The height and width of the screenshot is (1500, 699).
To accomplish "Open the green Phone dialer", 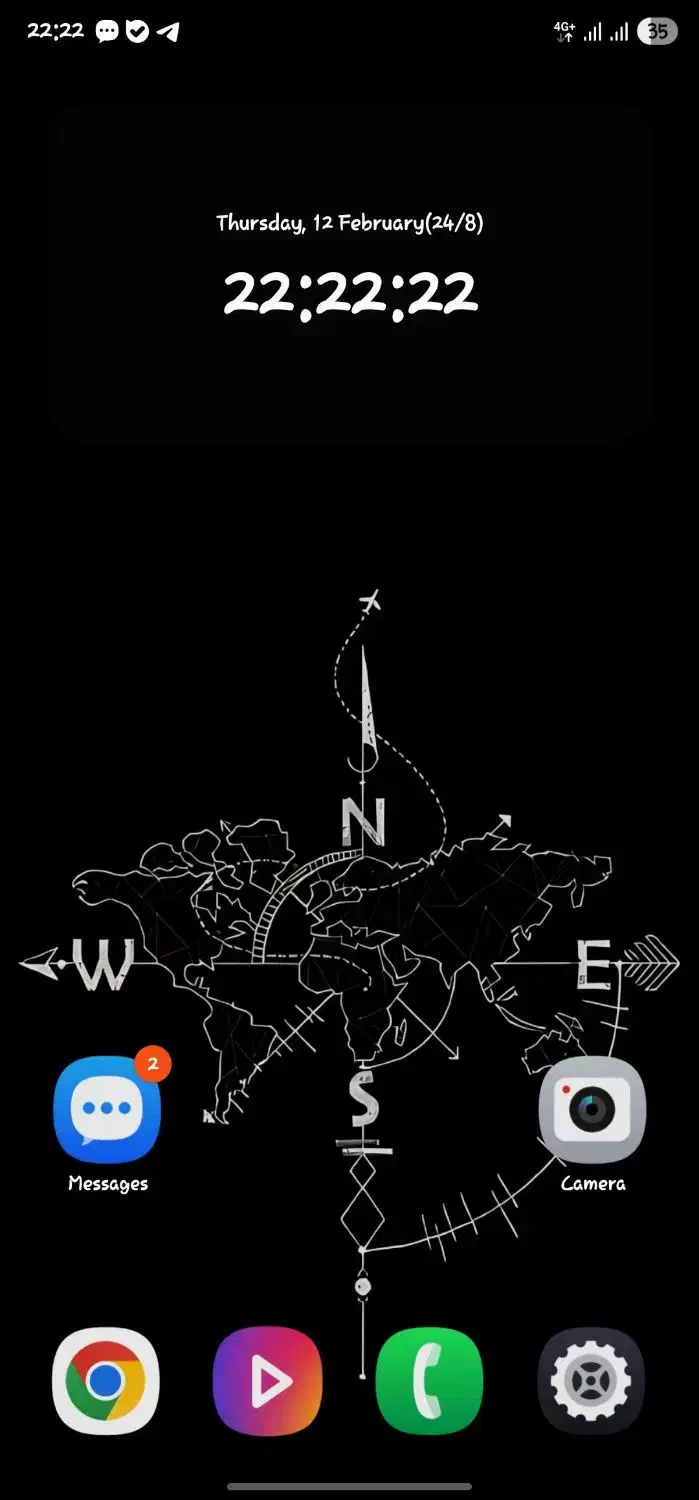I will tap(429, 1381).
